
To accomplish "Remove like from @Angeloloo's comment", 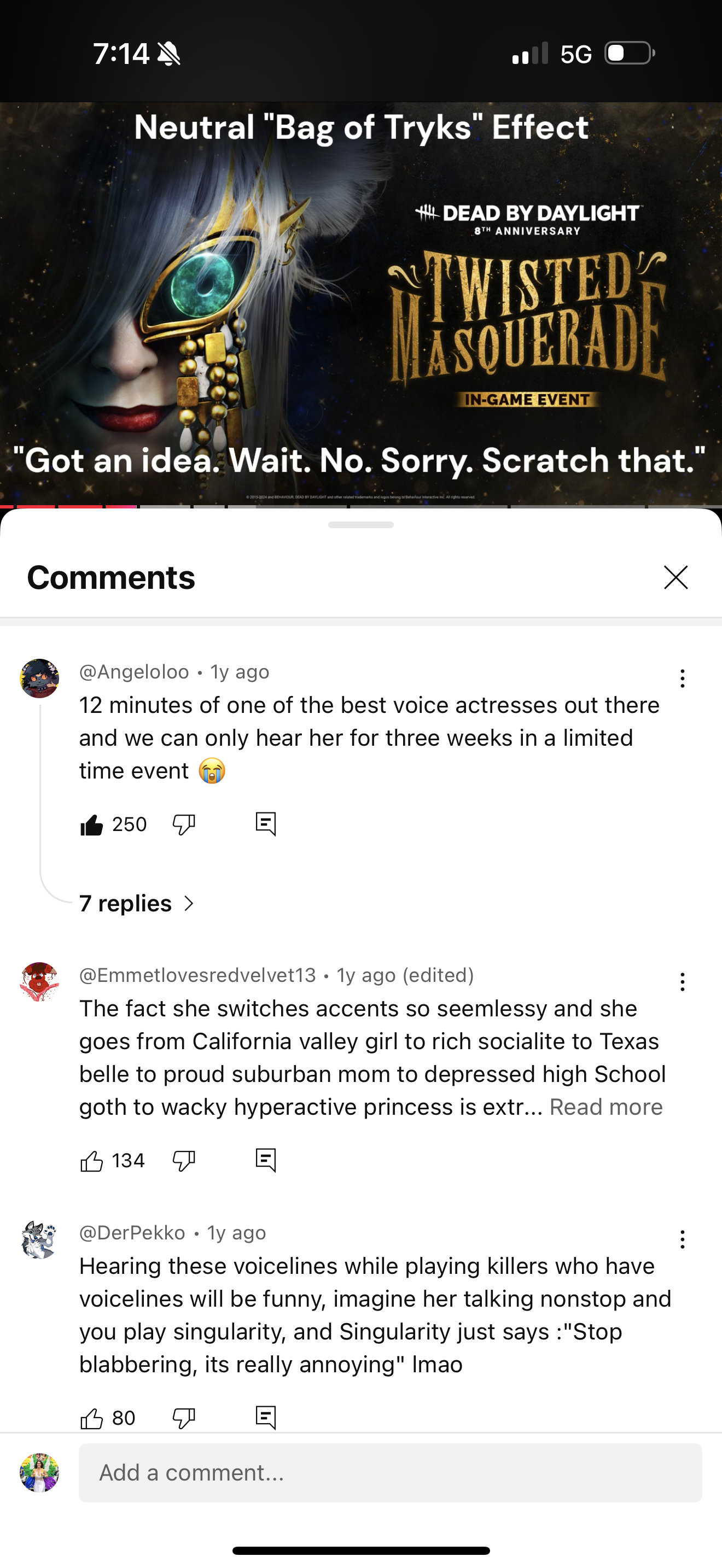I will pyautogui.click(x=92, y=825).
